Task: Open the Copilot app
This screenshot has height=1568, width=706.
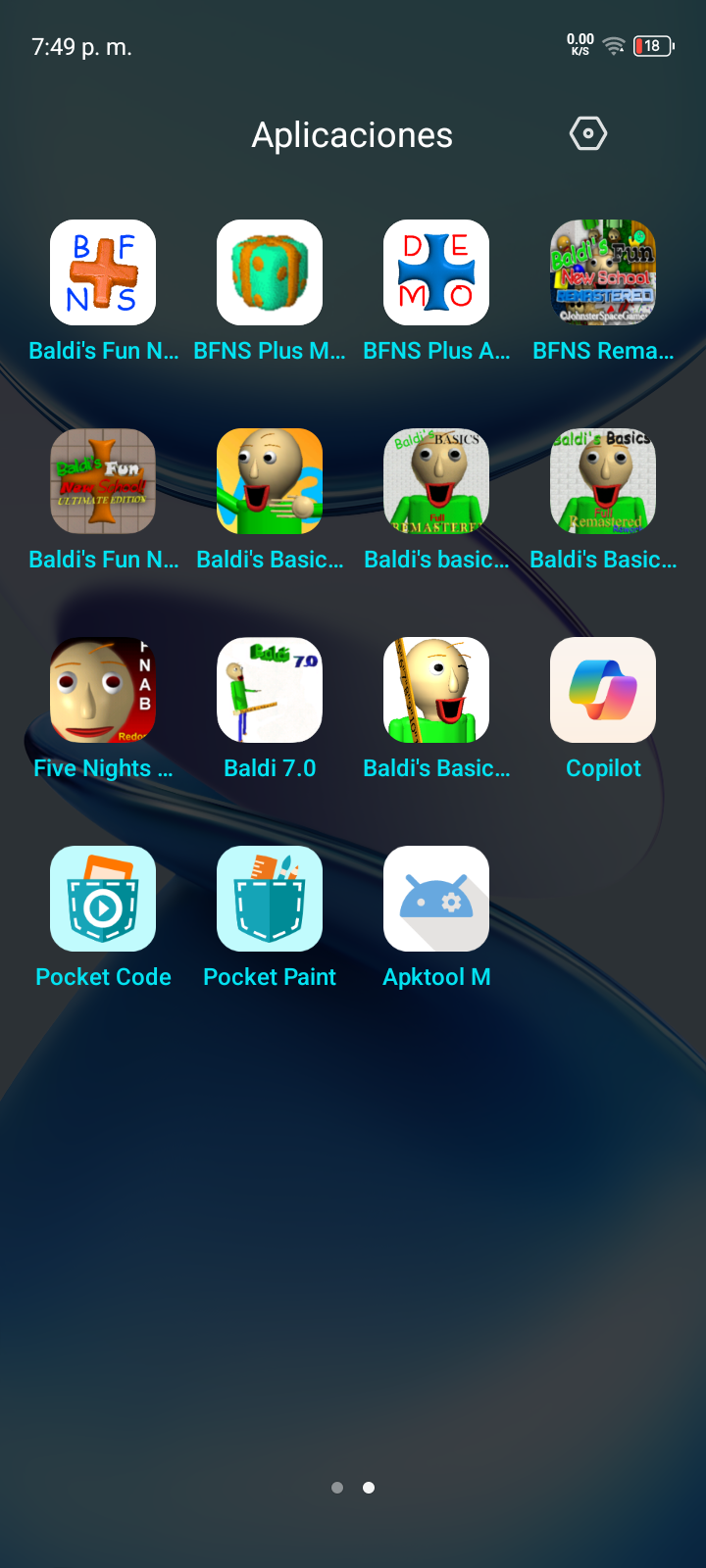Action: point(603,691)
